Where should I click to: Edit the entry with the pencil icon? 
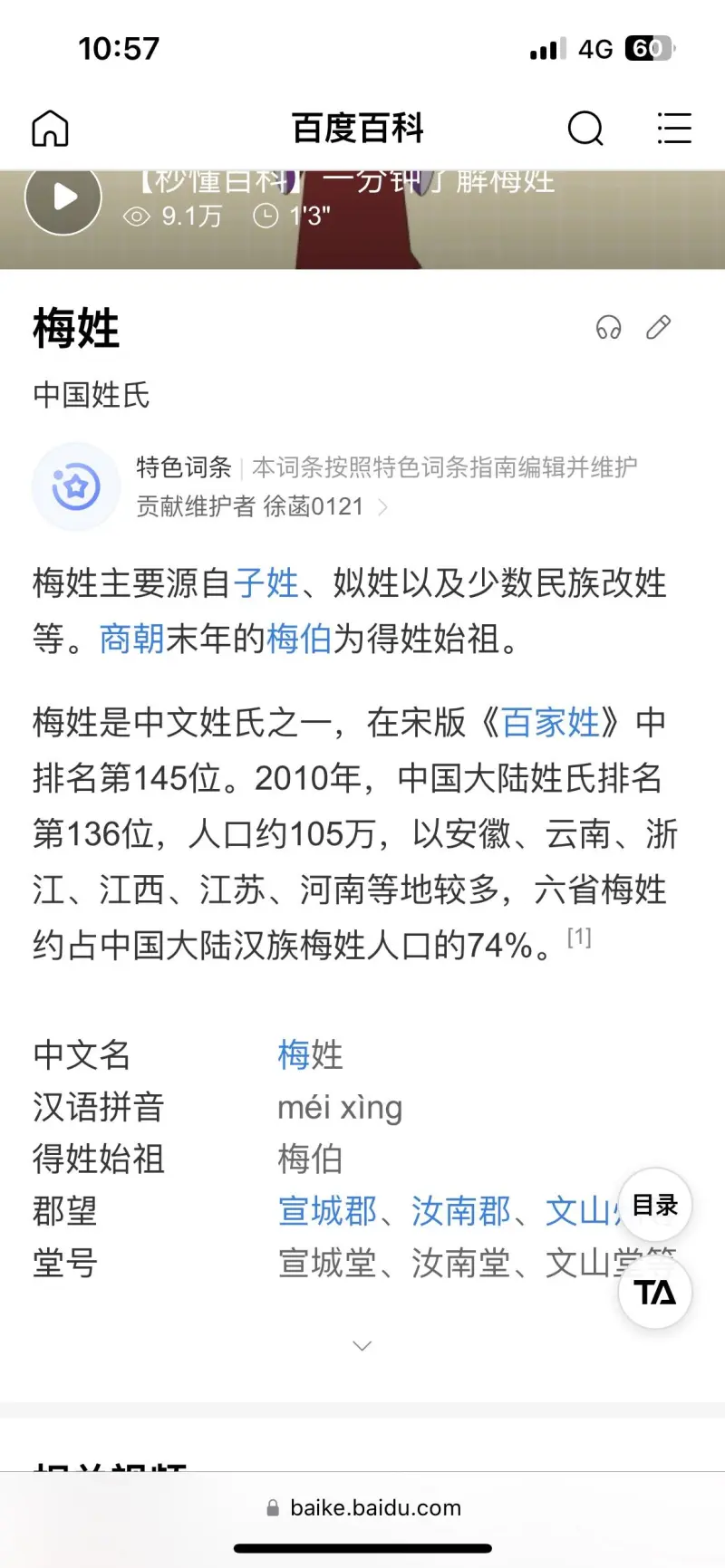tap(659, 327)
